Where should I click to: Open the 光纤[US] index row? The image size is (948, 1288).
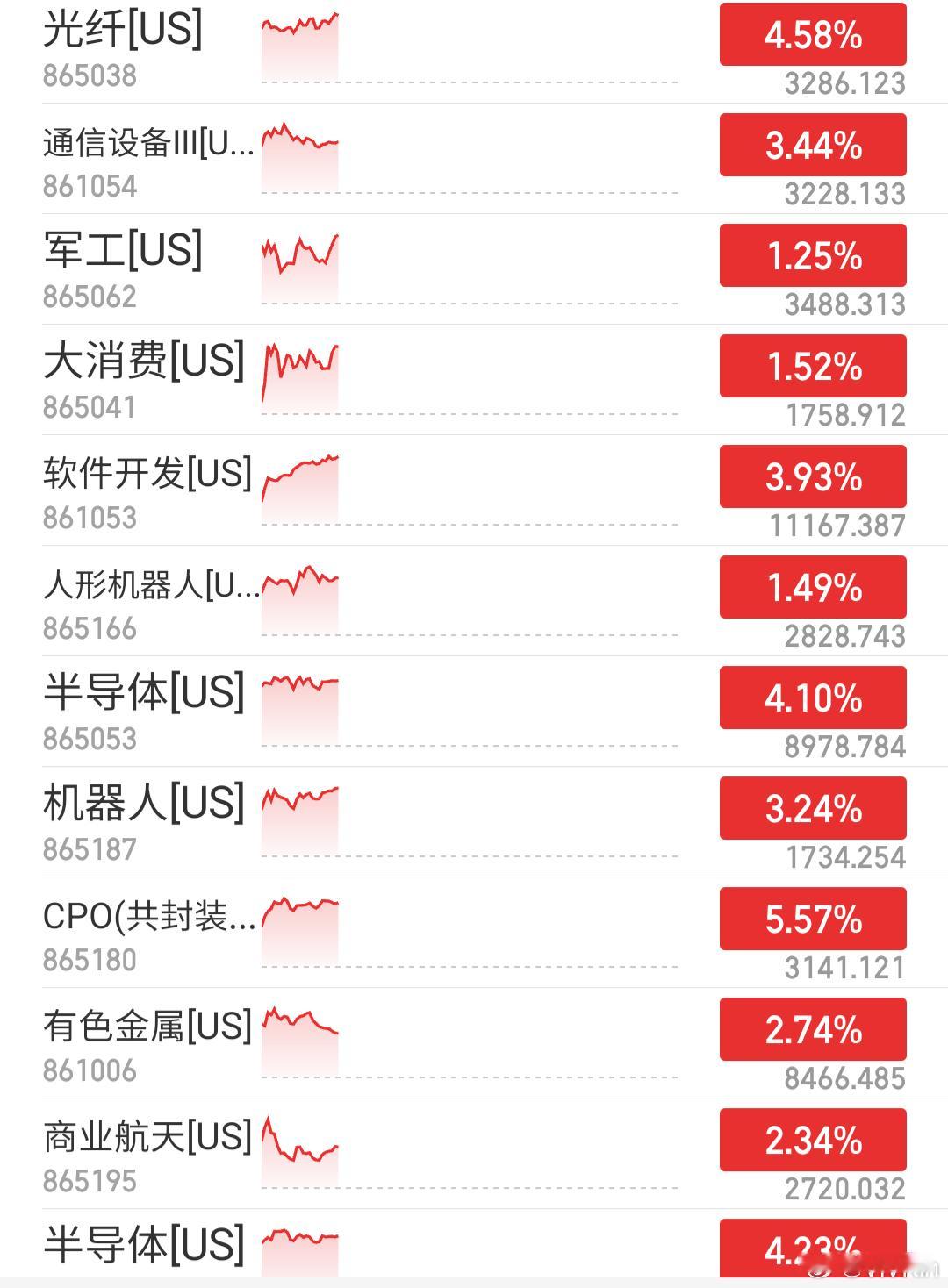coord(474,51)
